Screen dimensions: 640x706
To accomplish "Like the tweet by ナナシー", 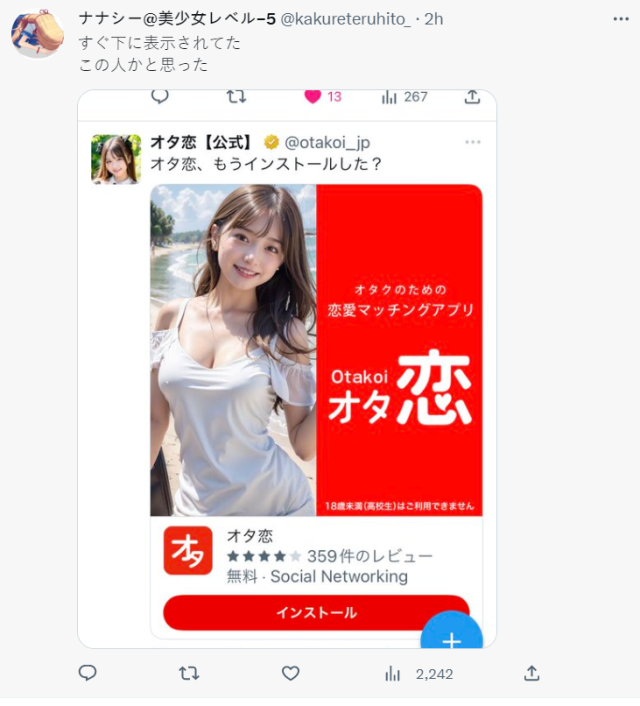I will pyautogui.click(x=290, y=673).
